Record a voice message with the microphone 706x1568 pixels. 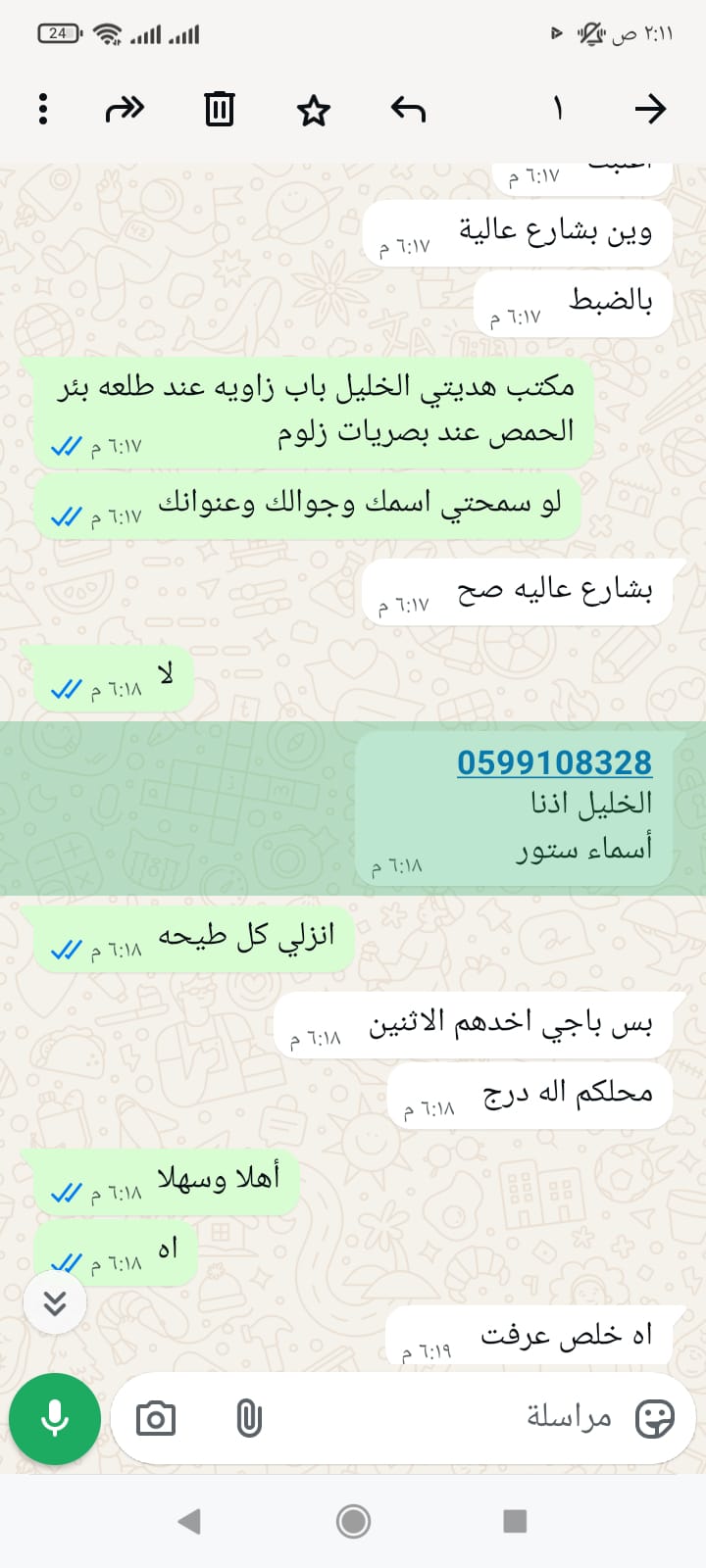(x=55, y=1418)
